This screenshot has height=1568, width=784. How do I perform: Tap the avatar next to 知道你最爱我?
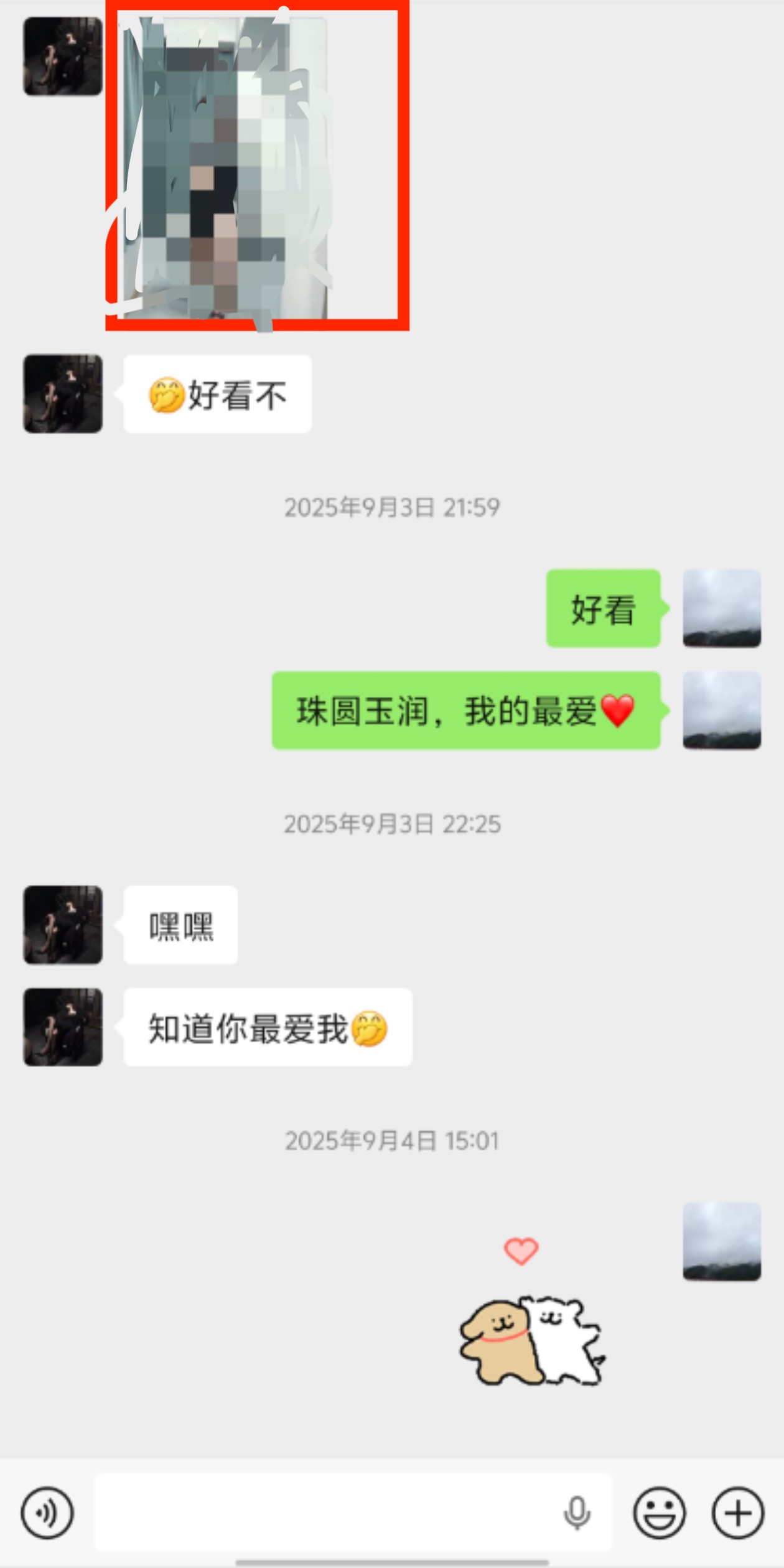(63, 1027)
